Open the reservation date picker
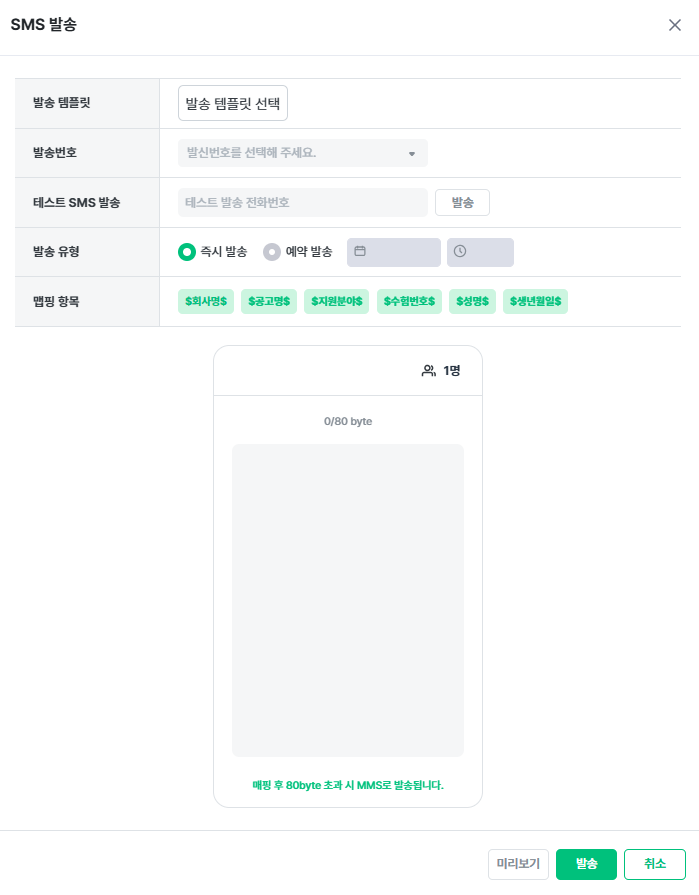 [393, 252]
